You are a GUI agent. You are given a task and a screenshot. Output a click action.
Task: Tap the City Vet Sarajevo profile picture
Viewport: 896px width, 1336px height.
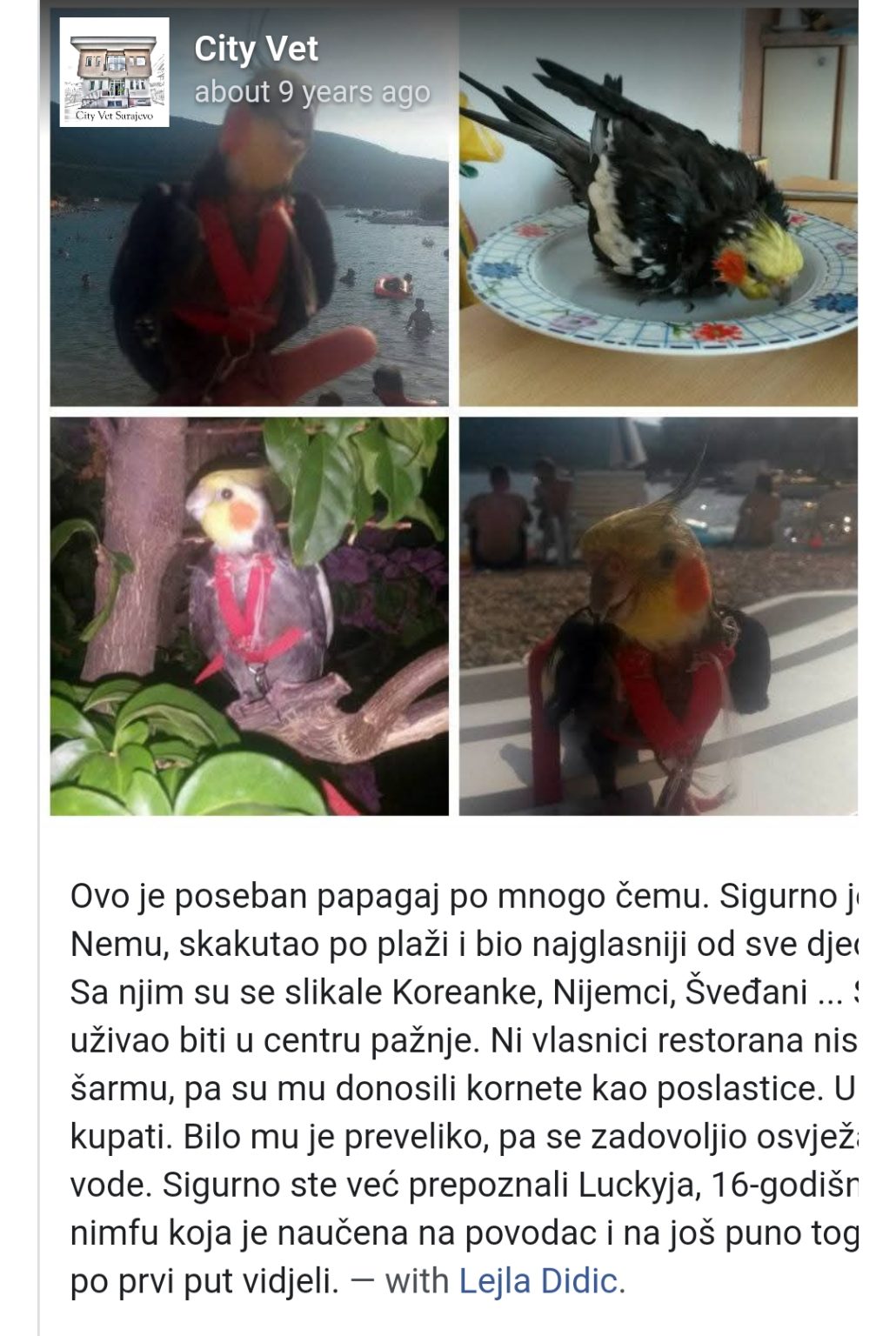point(114,72)
